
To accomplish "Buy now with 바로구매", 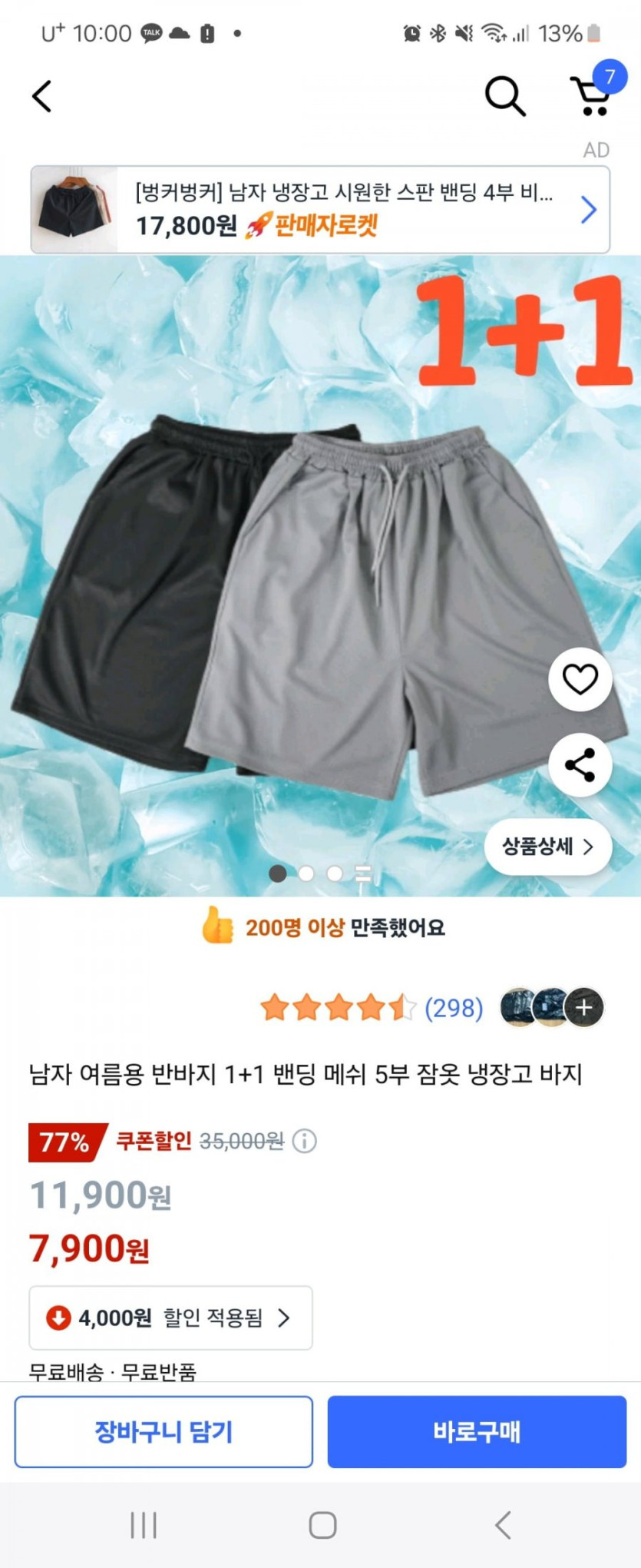I will point(477,1432).
